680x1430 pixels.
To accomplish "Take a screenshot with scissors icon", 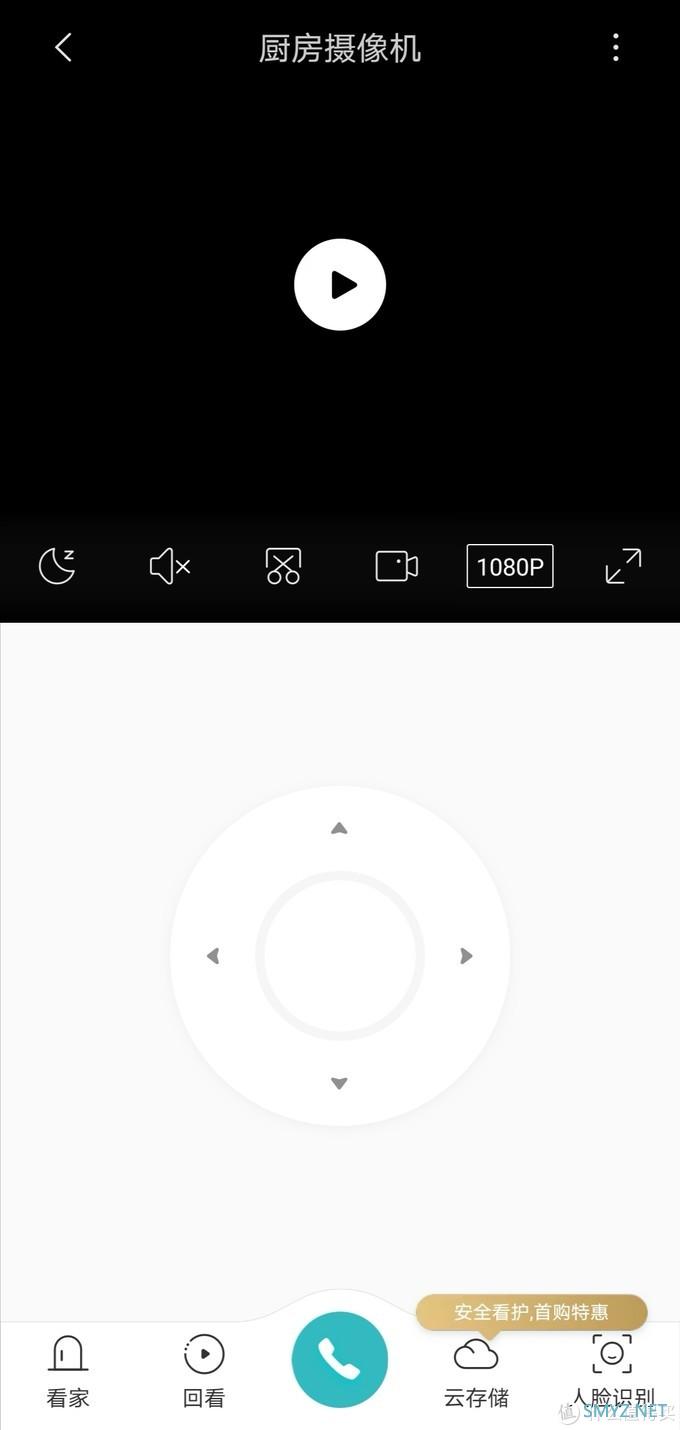I will 283,566.
